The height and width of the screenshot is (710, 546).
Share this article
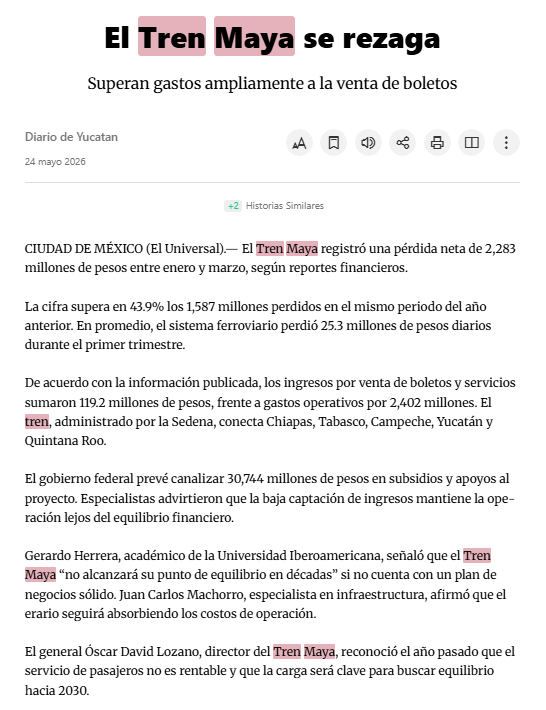pos(402,143)
